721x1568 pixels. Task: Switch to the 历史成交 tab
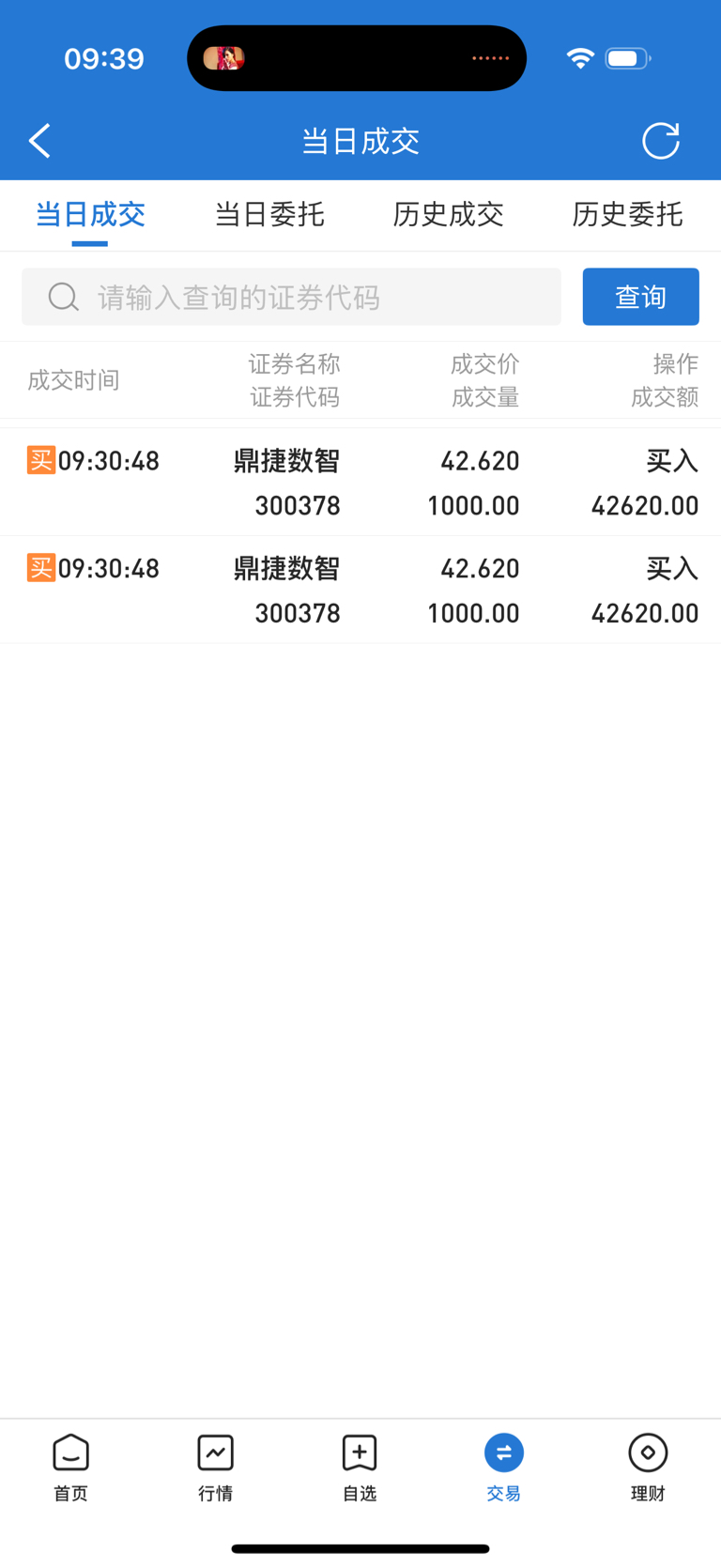pos(448,215)
